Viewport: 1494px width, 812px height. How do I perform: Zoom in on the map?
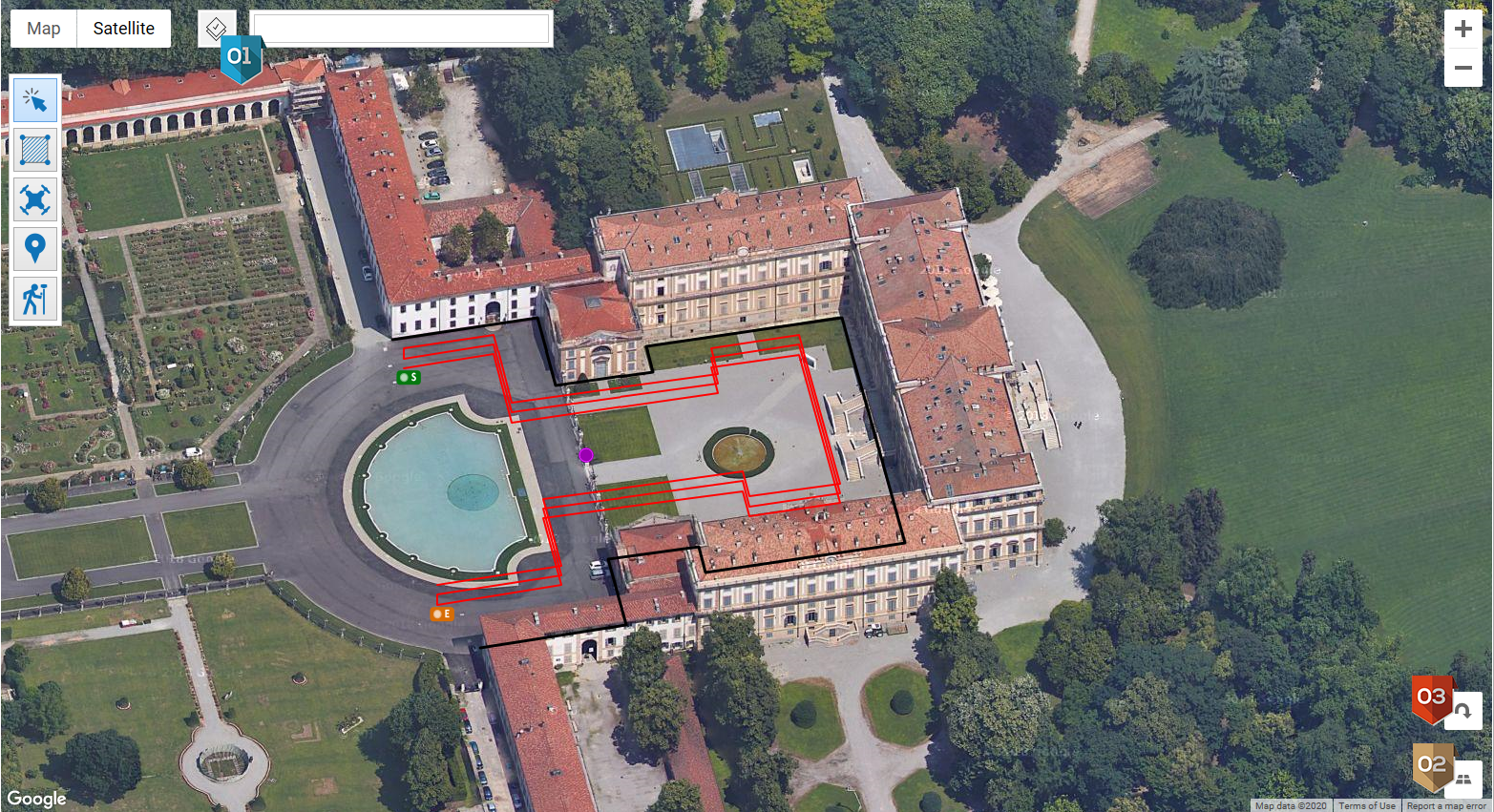click(x=1462, y=29)
